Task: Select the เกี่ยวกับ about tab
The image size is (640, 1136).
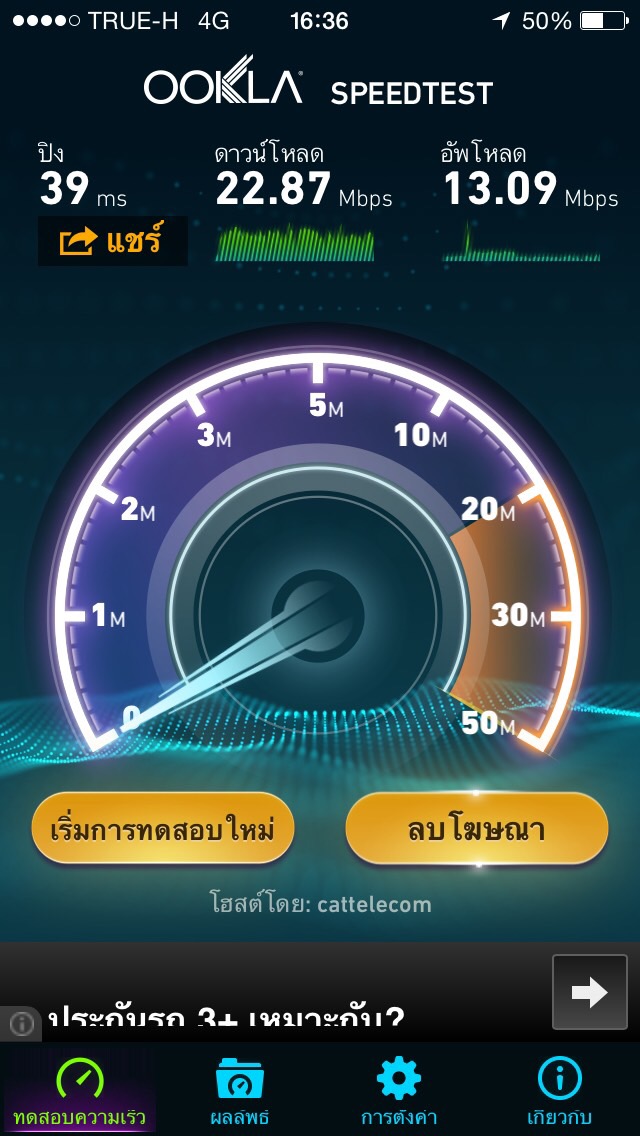Action: 559,1090
